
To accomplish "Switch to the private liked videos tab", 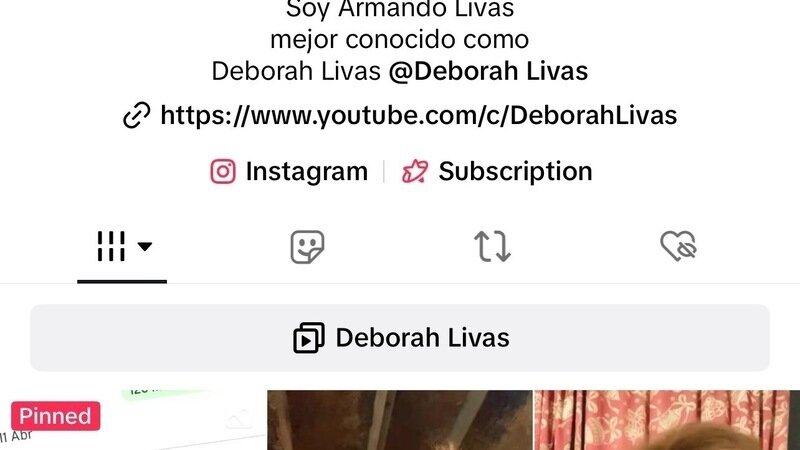I will pyautogui.click(x=678, y=246).
